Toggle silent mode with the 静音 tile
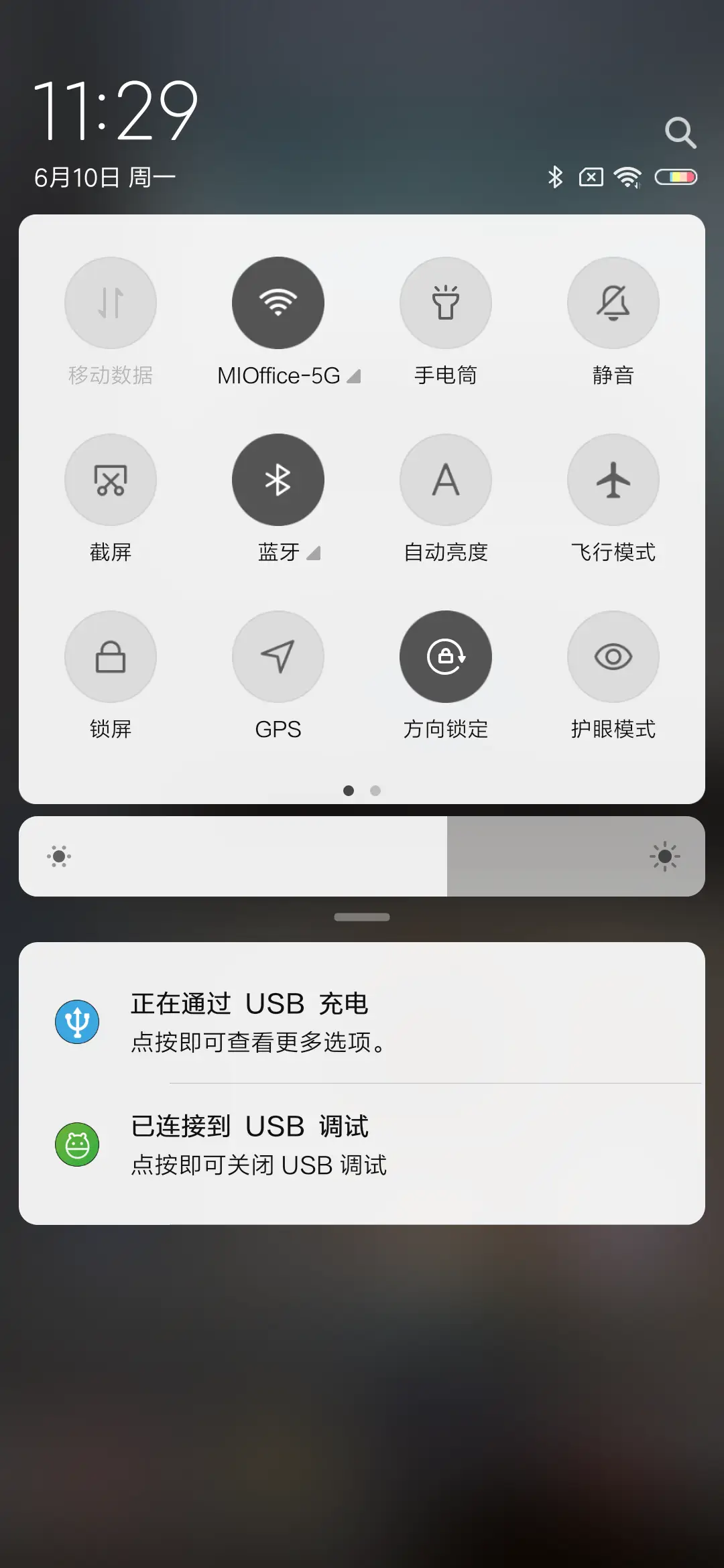 click(613, 303)
